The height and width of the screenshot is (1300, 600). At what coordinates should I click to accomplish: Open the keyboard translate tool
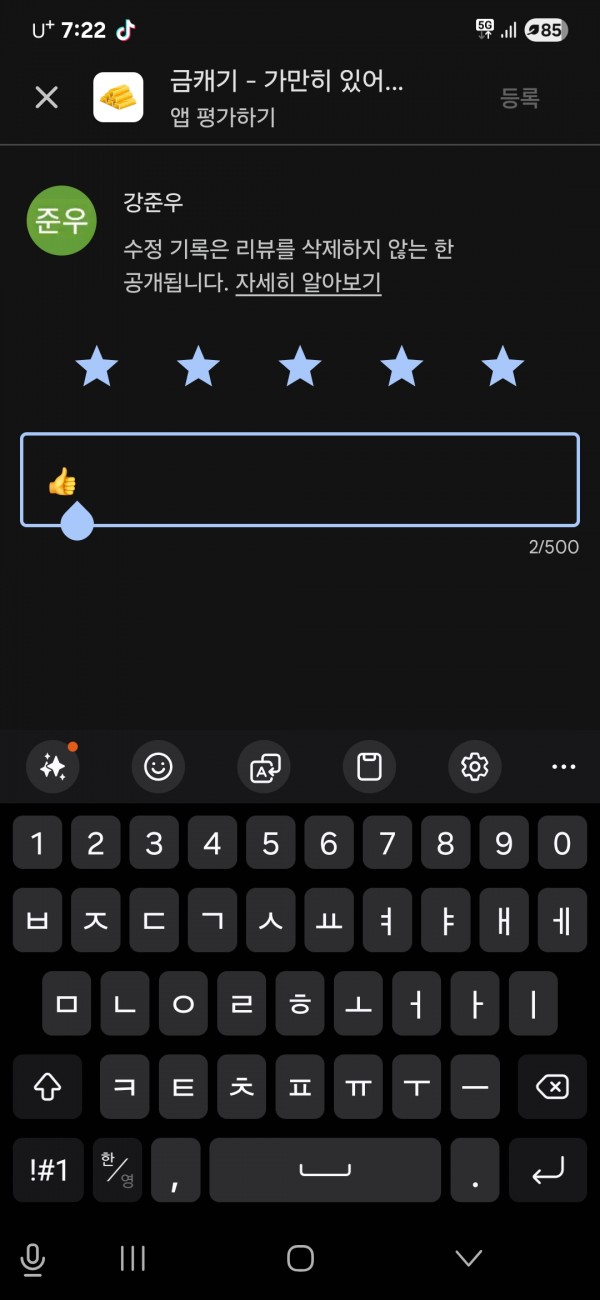264,767
